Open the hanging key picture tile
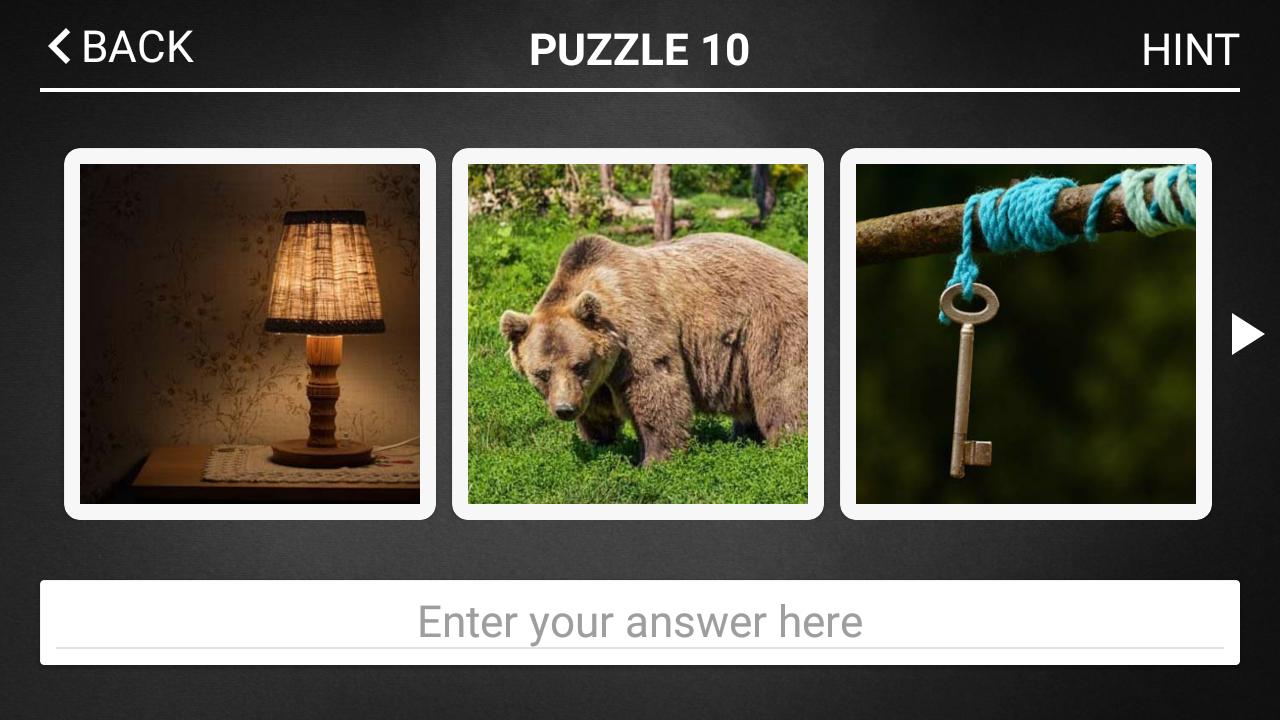 coord(1026,334)
